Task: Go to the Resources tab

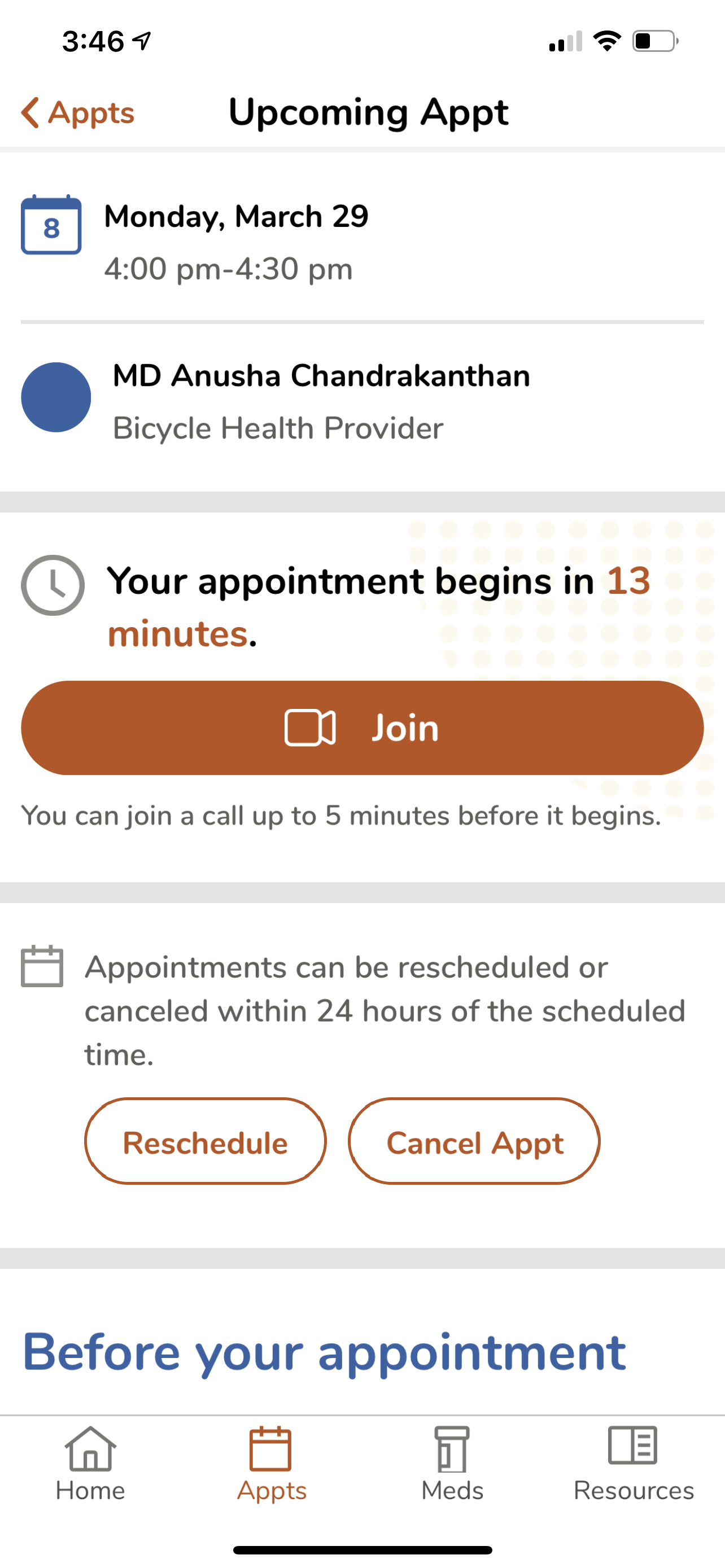Action: 633,1465
